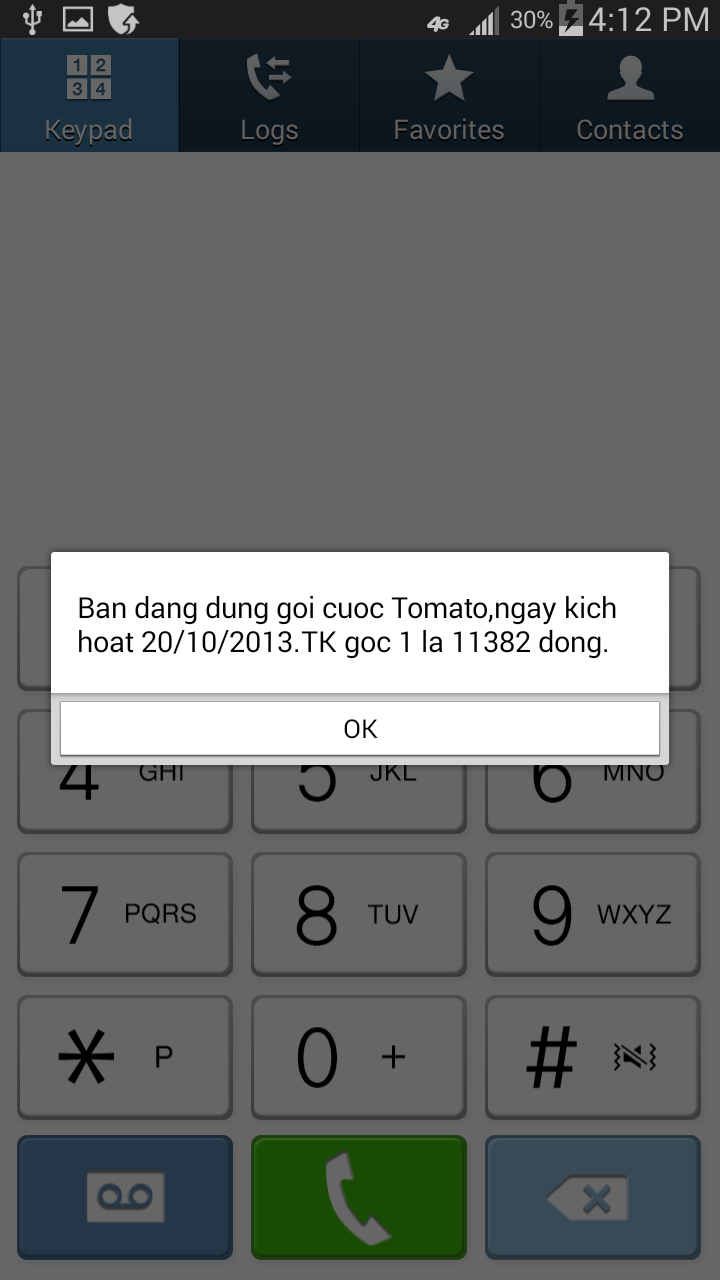Dial the digit 7
The image size is (720, 1280).
click(x=125, y=914)
